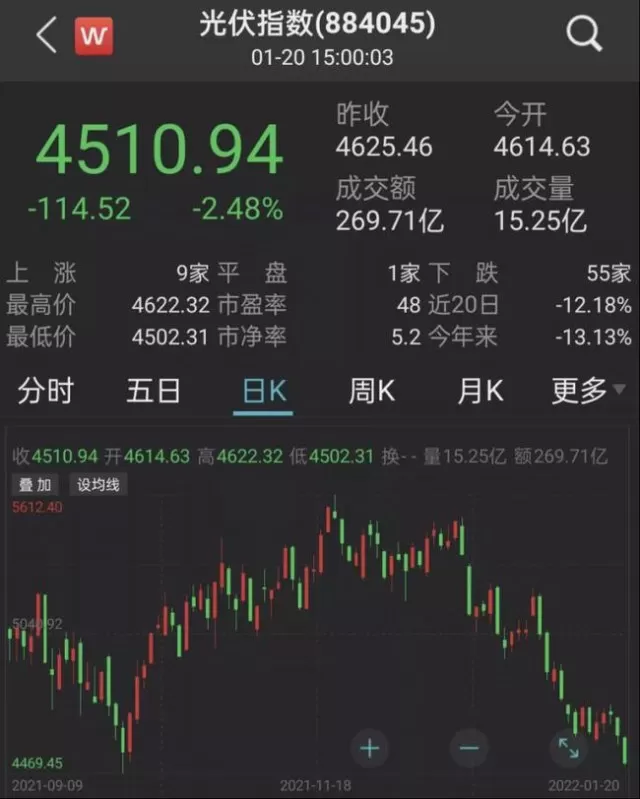Switch to the 分时 chart tab
Viewport: 640px width, 799px height.
tap(45, 391)
